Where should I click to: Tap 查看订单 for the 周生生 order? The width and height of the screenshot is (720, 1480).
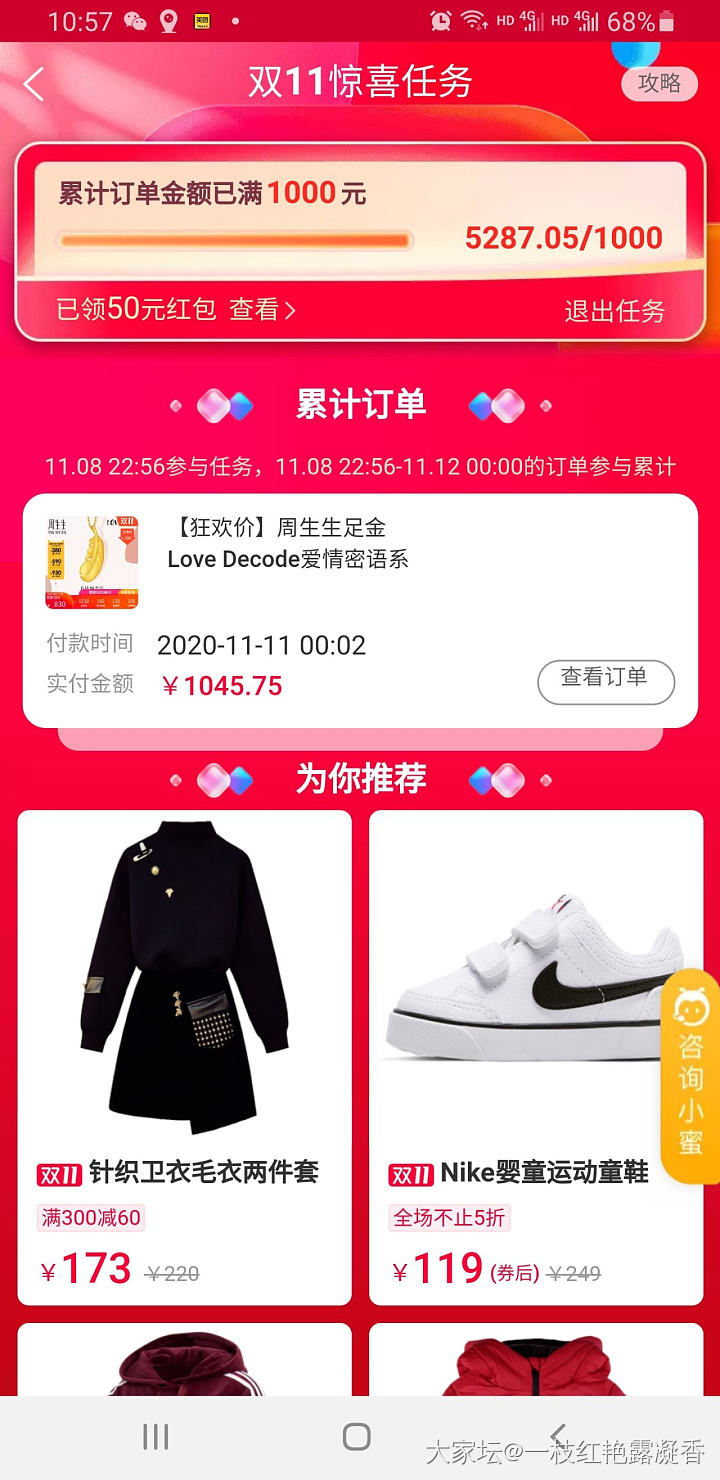(606, 679)
